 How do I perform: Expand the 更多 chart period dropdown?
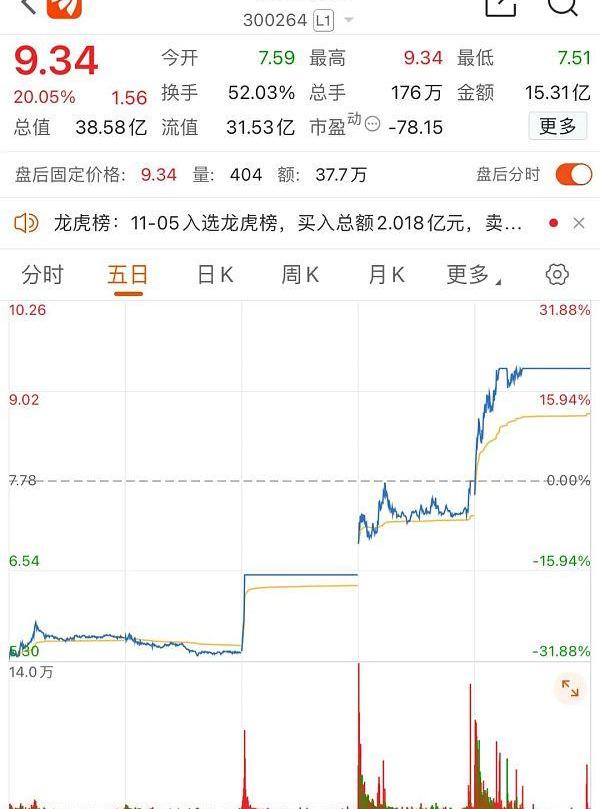pos(473,275)
